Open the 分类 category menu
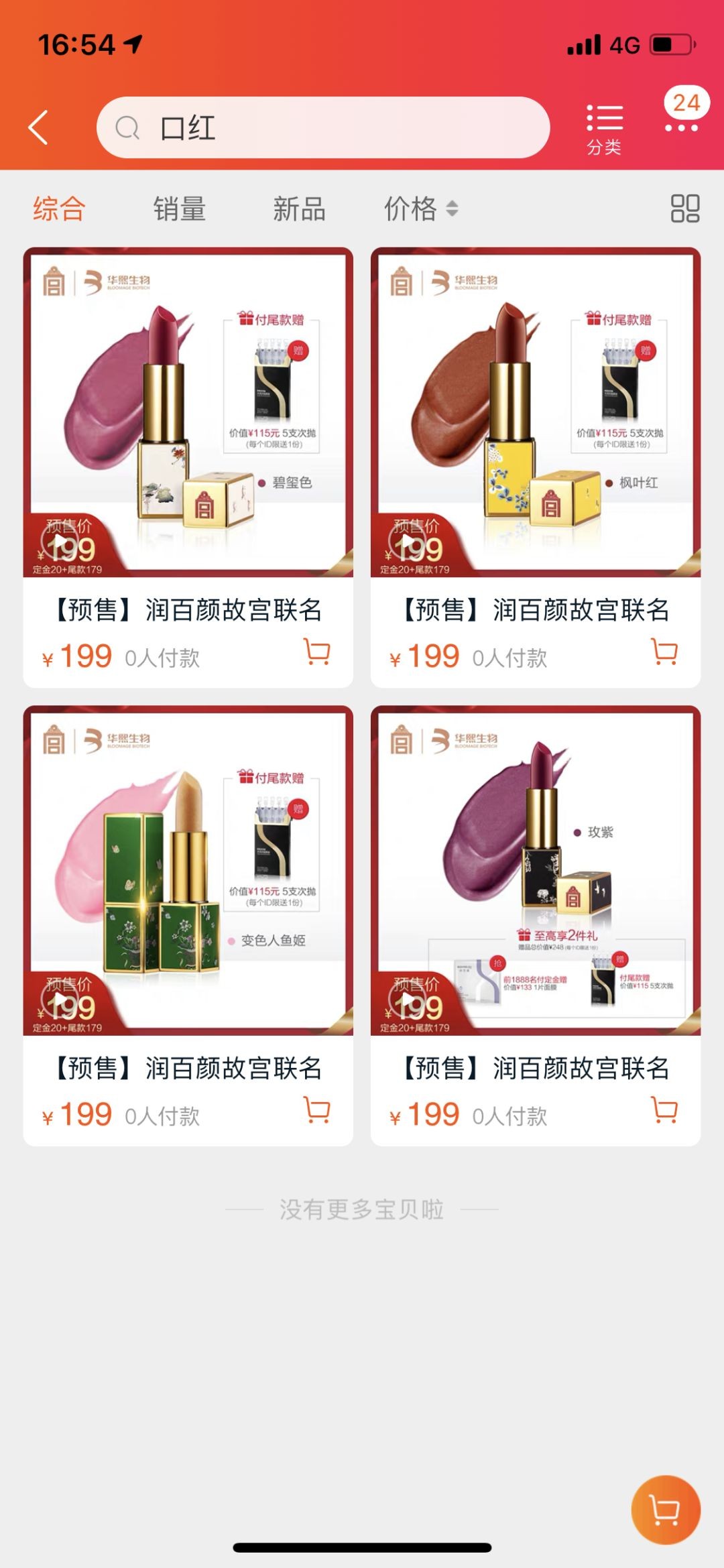 click(x=604, y=129)
